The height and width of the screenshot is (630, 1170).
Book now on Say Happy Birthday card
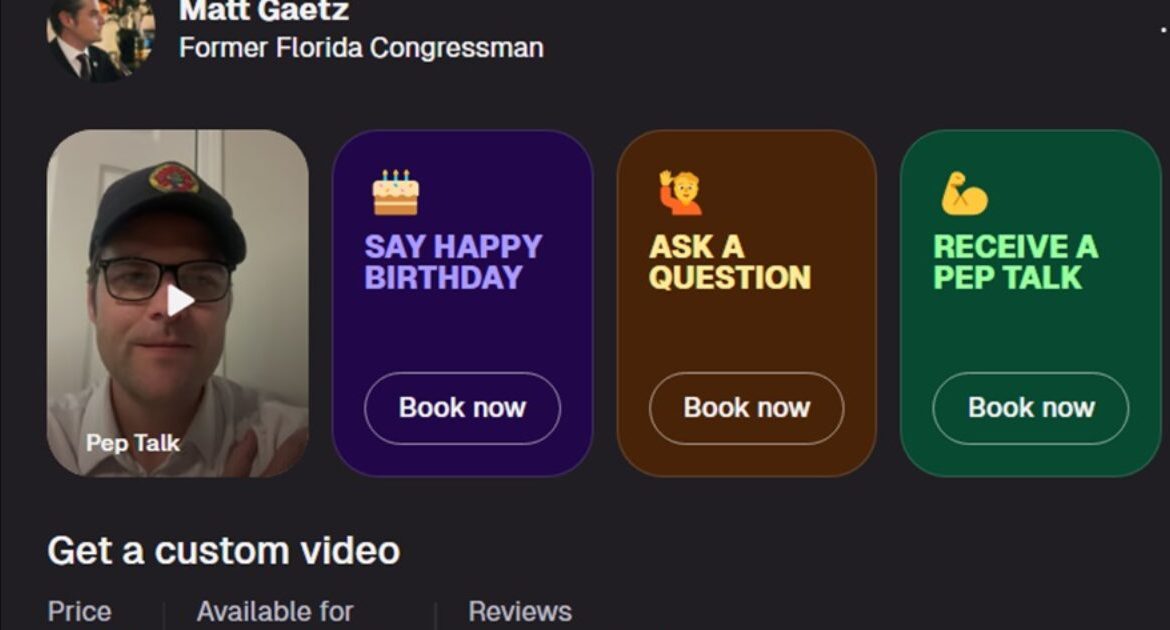coord(462,408)
